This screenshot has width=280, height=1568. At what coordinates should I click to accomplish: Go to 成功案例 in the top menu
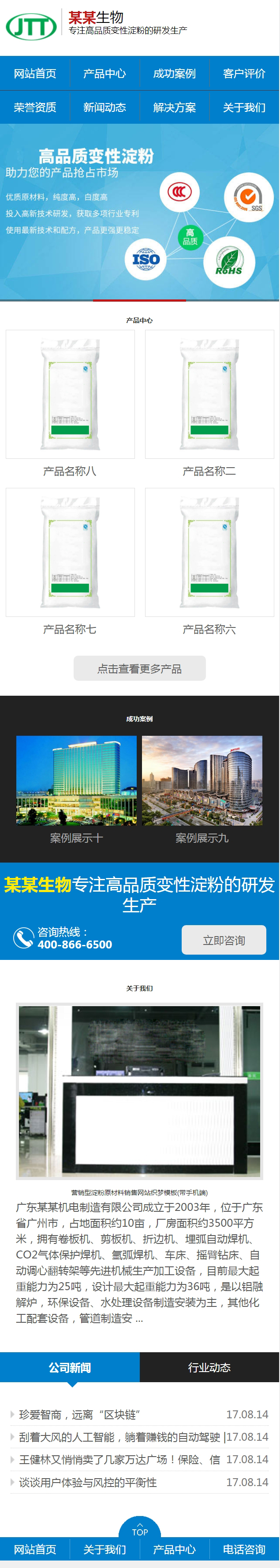[175, 74]
